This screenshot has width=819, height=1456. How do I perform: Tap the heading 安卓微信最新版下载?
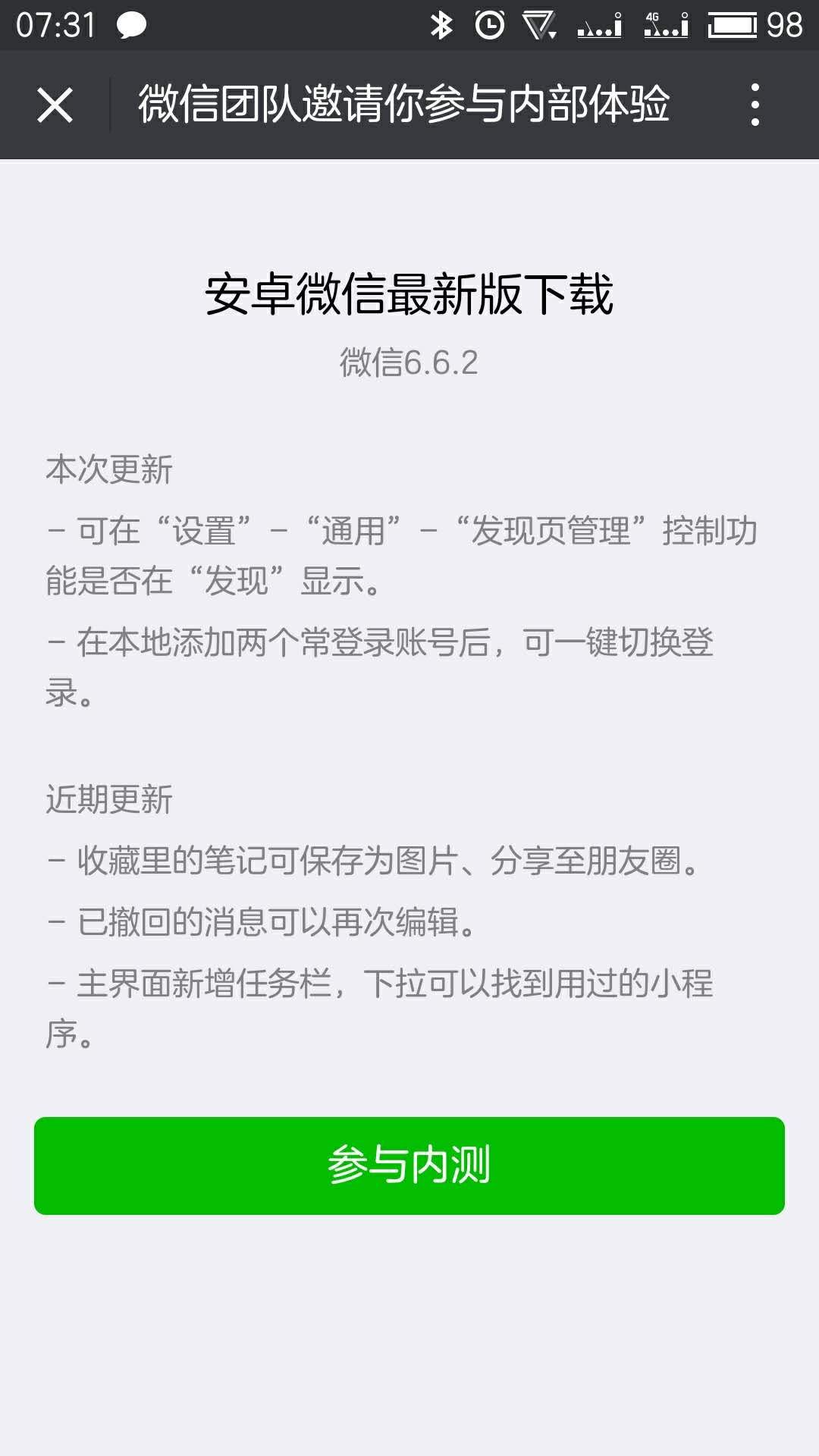(x=409, y=296)
